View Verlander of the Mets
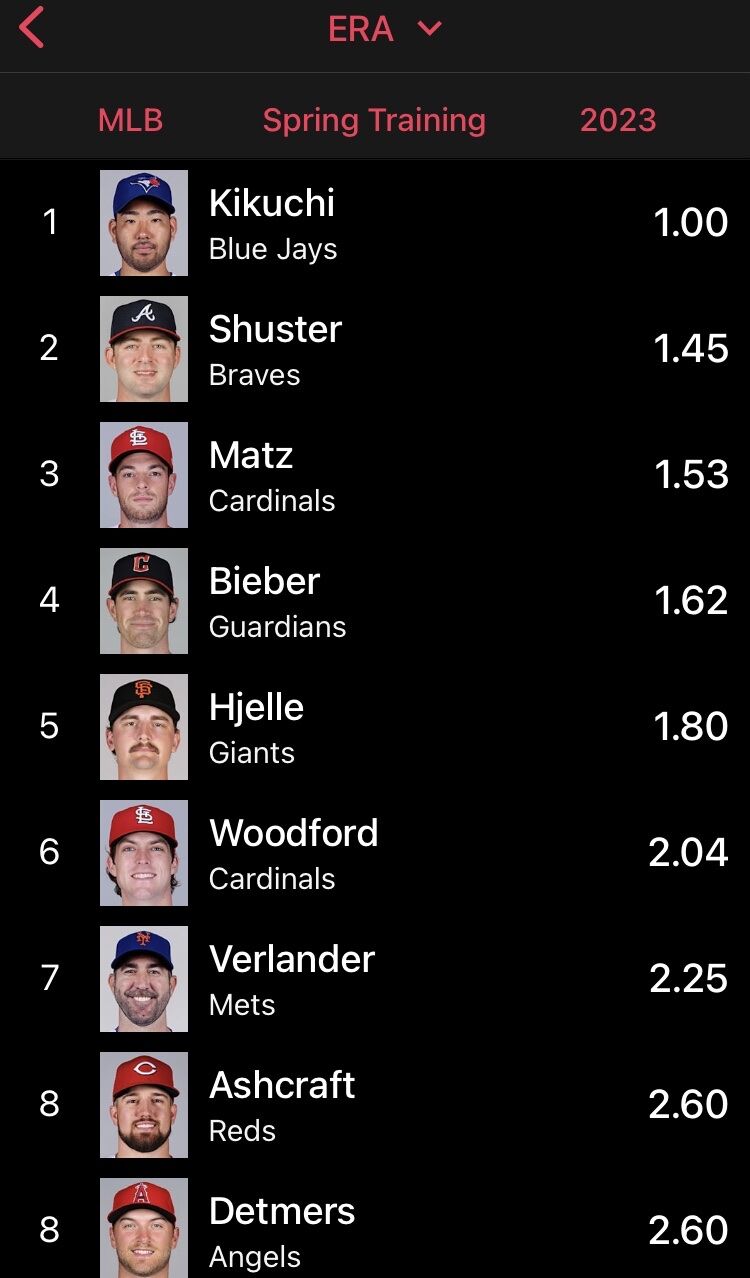 point(375,979)
